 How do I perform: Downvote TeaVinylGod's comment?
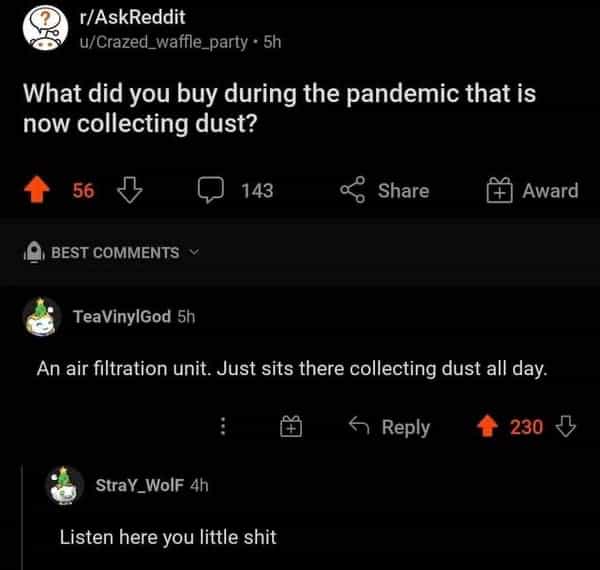[566, 427]
